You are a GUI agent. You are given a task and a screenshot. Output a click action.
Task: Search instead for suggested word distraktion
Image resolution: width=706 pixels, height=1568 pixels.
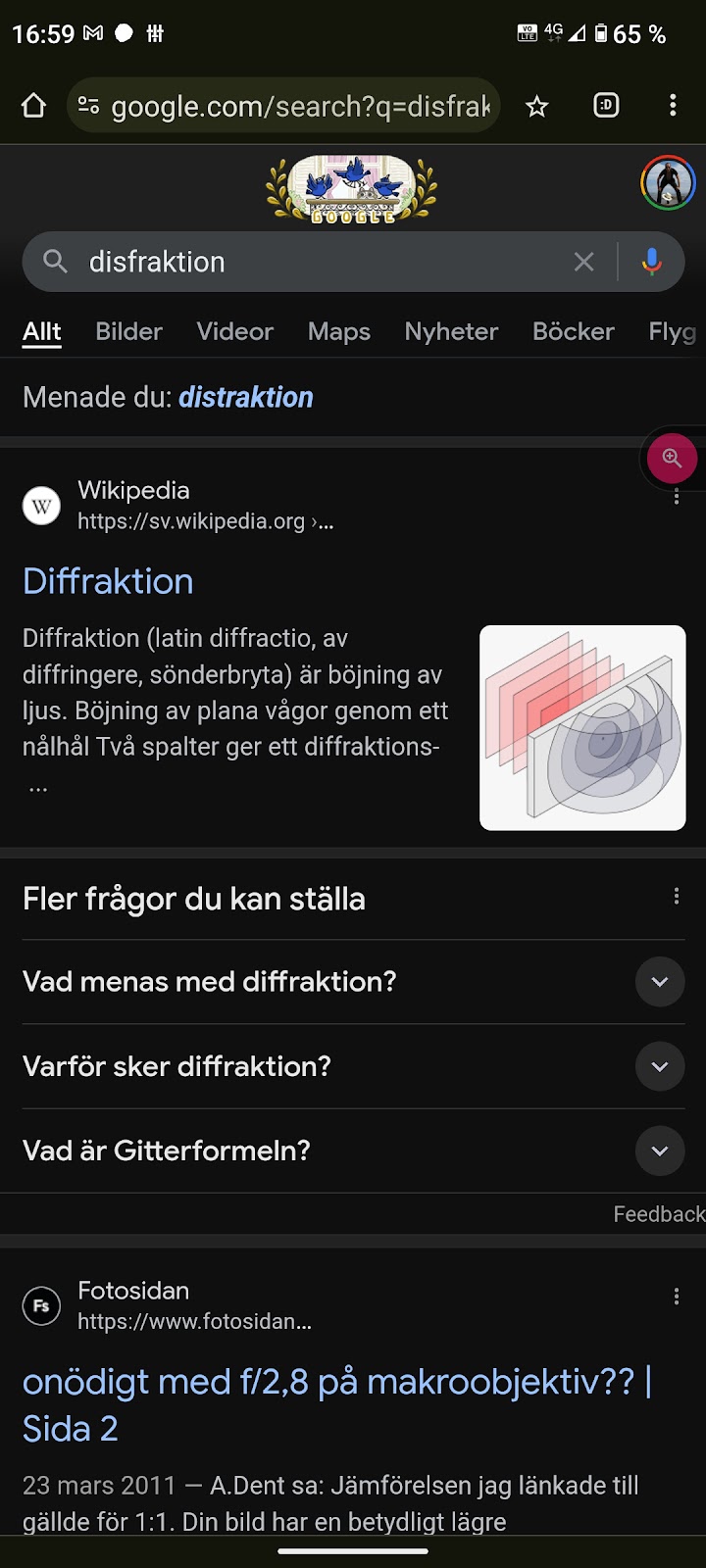(245, 397)
